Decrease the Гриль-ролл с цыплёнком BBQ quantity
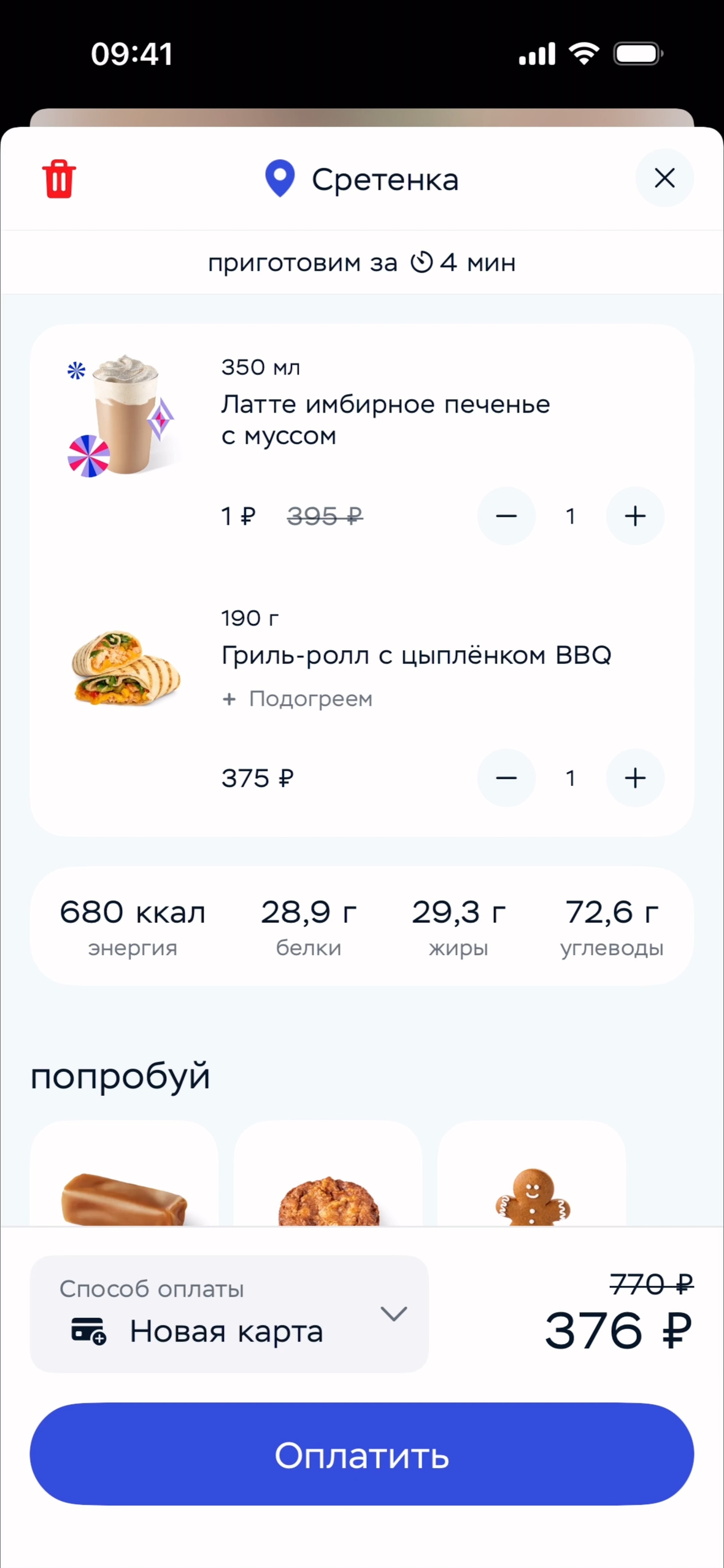 (506, 778)
